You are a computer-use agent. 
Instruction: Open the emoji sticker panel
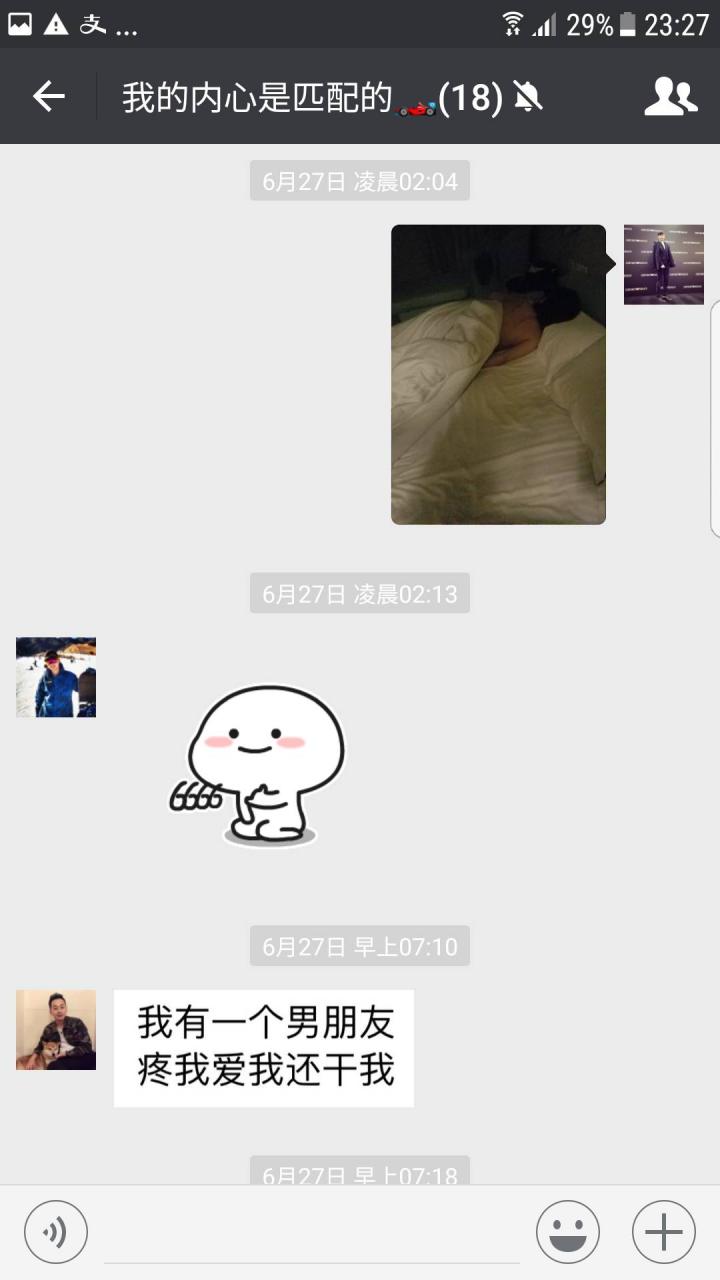pos(567,1231)
